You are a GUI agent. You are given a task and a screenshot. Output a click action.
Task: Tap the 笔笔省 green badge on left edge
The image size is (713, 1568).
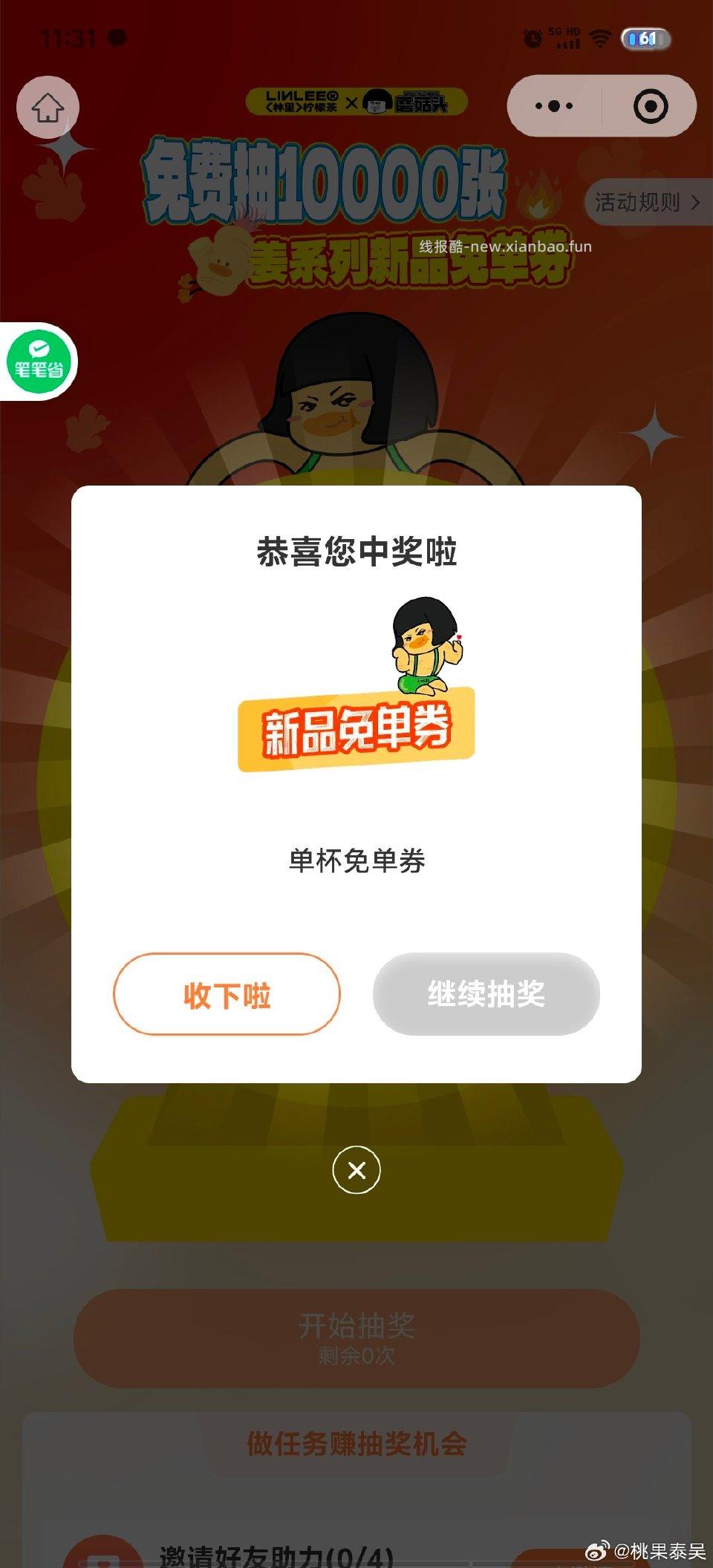39,363
